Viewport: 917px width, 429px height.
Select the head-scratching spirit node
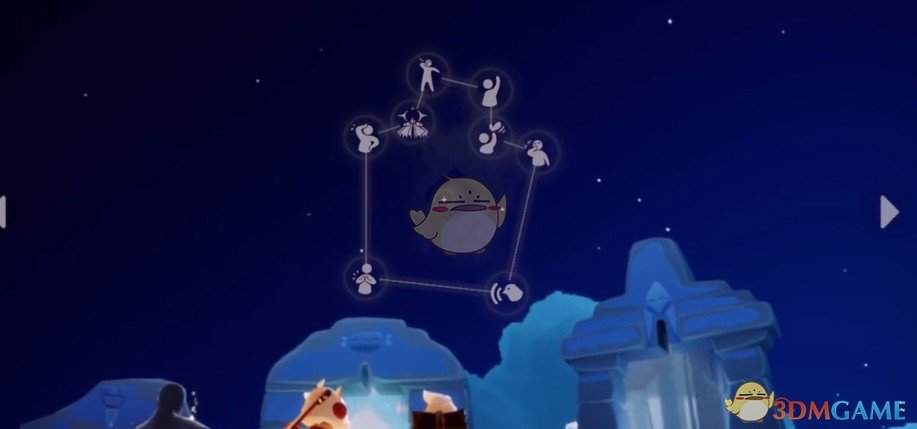(365, 136)
